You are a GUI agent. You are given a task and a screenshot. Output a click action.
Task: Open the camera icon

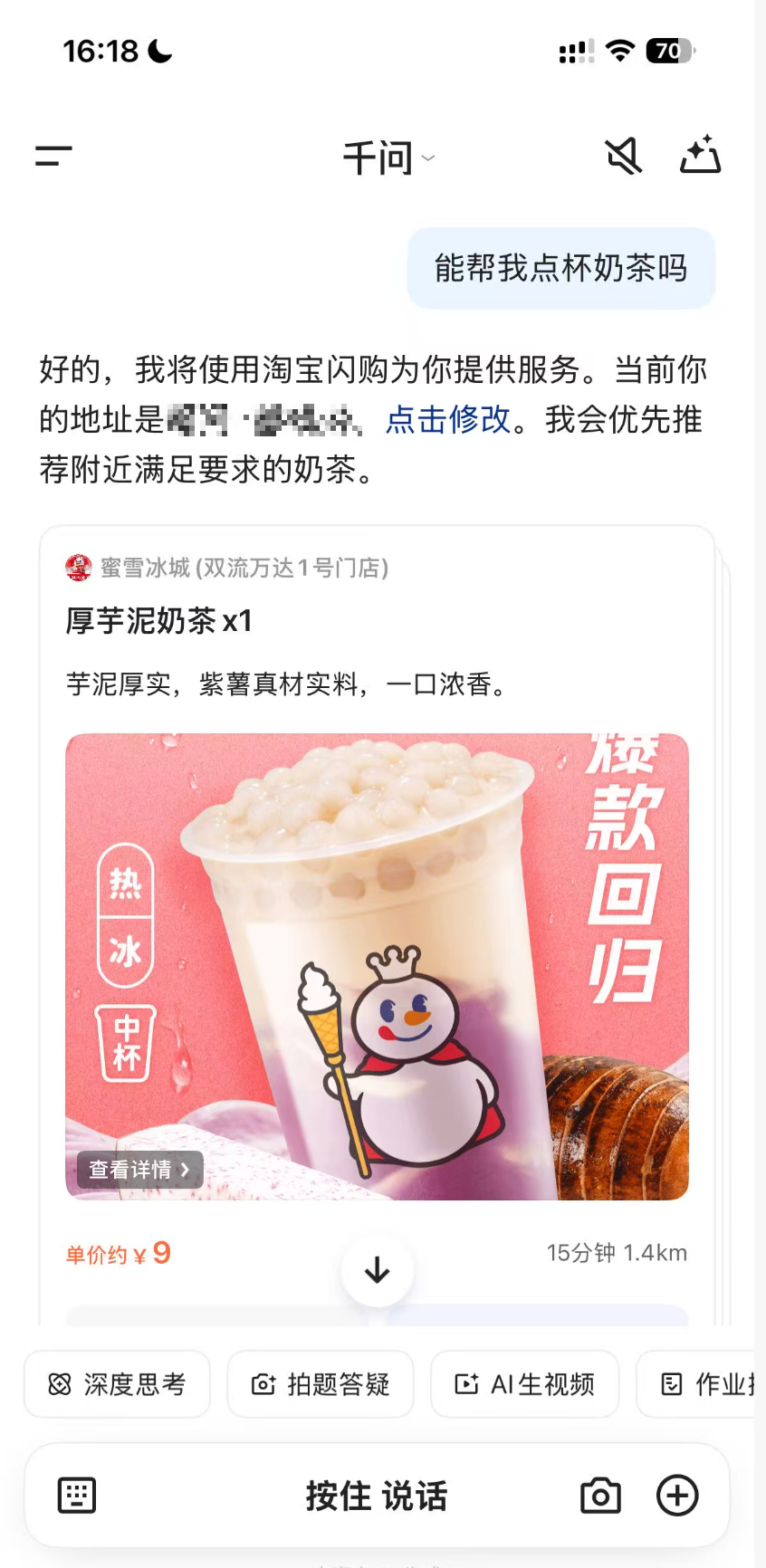point(600,1496)
